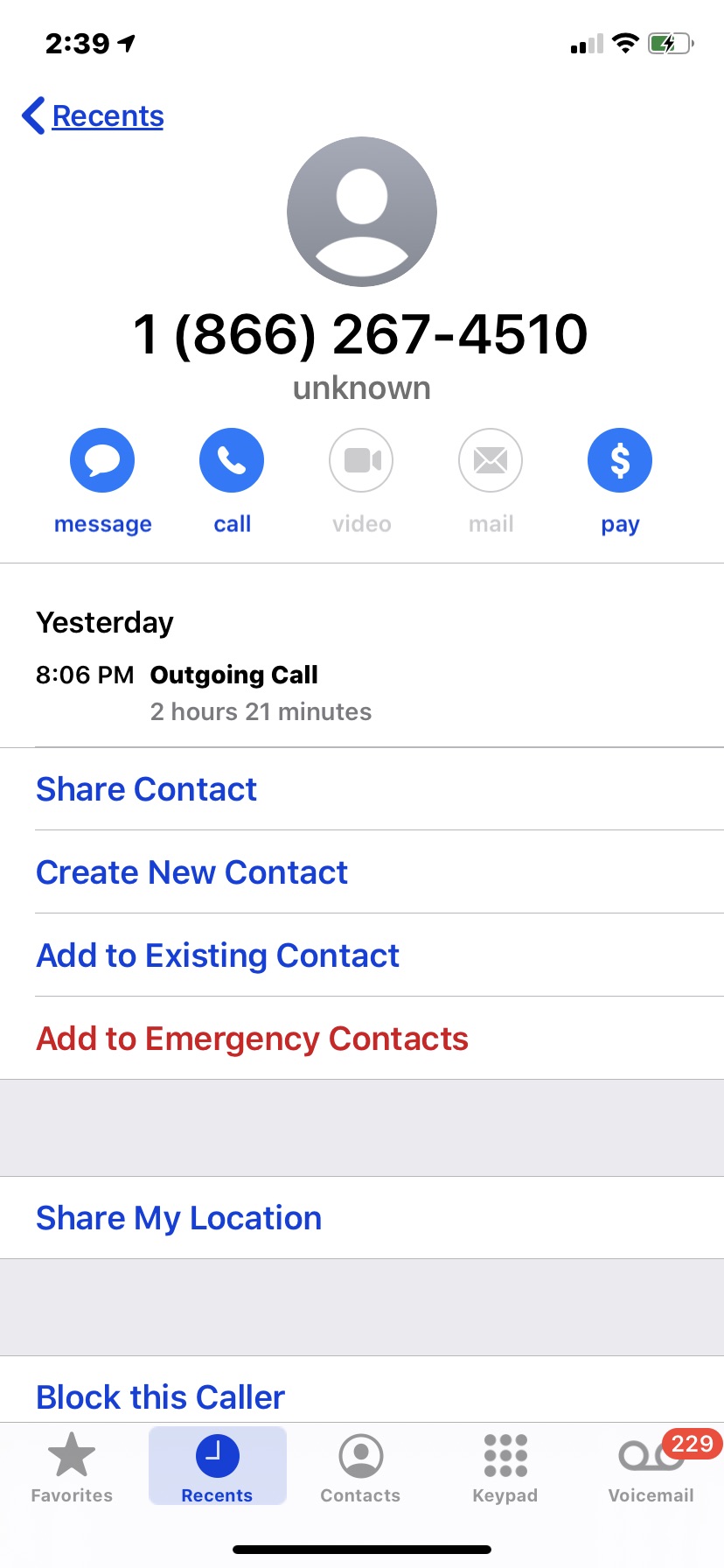This screenshot has height=1568, width=724.
Task: Select Share Contact
Action: [x=146, y=789]
